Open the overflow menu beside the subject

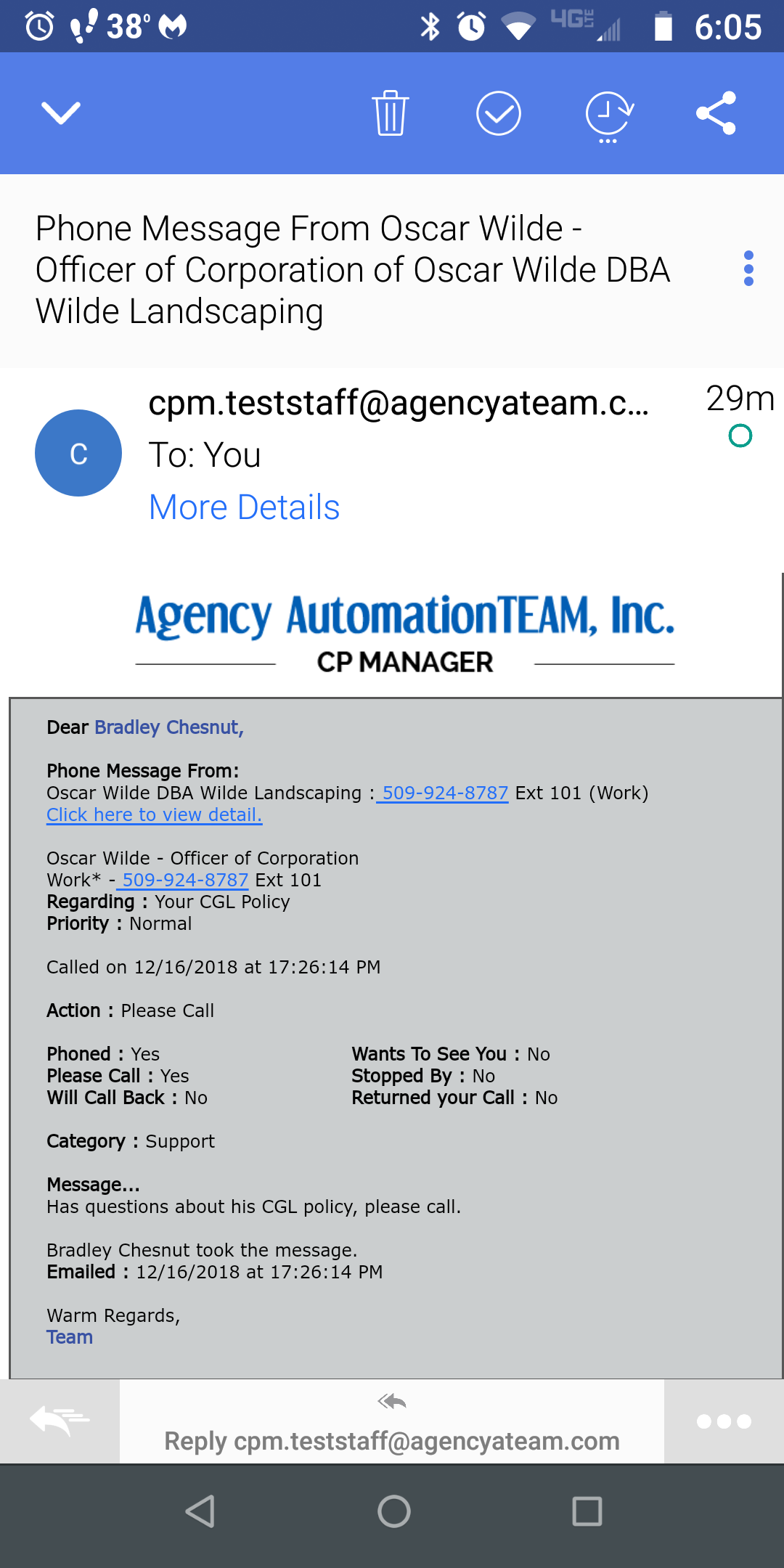(x=748, y=269)
